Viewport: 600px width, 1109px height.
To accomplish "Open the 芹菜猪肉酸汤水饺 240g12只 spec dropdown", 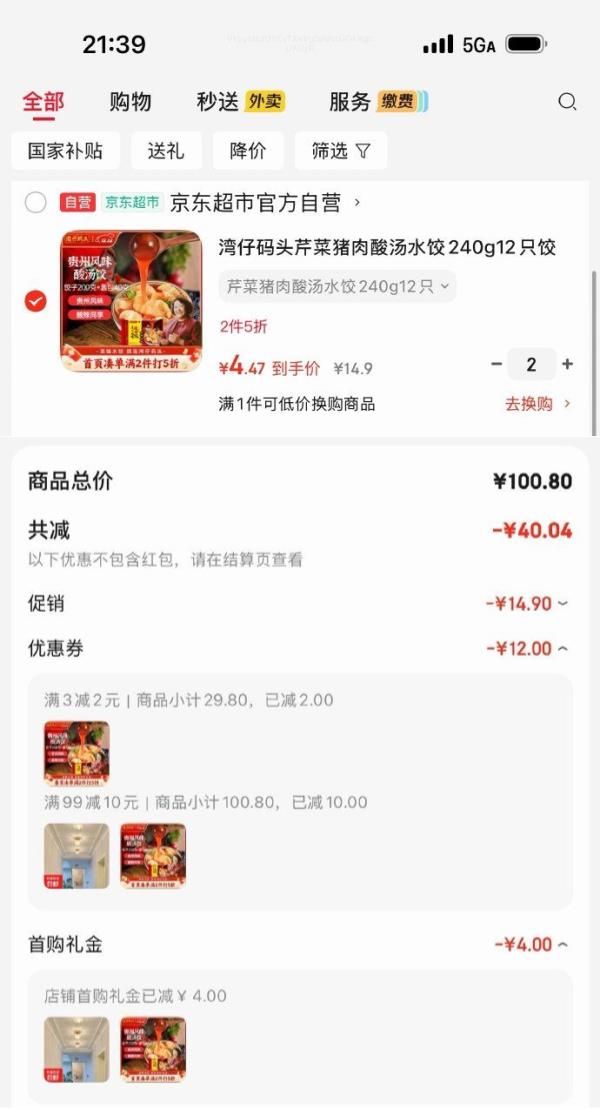I will coord(337,286).
